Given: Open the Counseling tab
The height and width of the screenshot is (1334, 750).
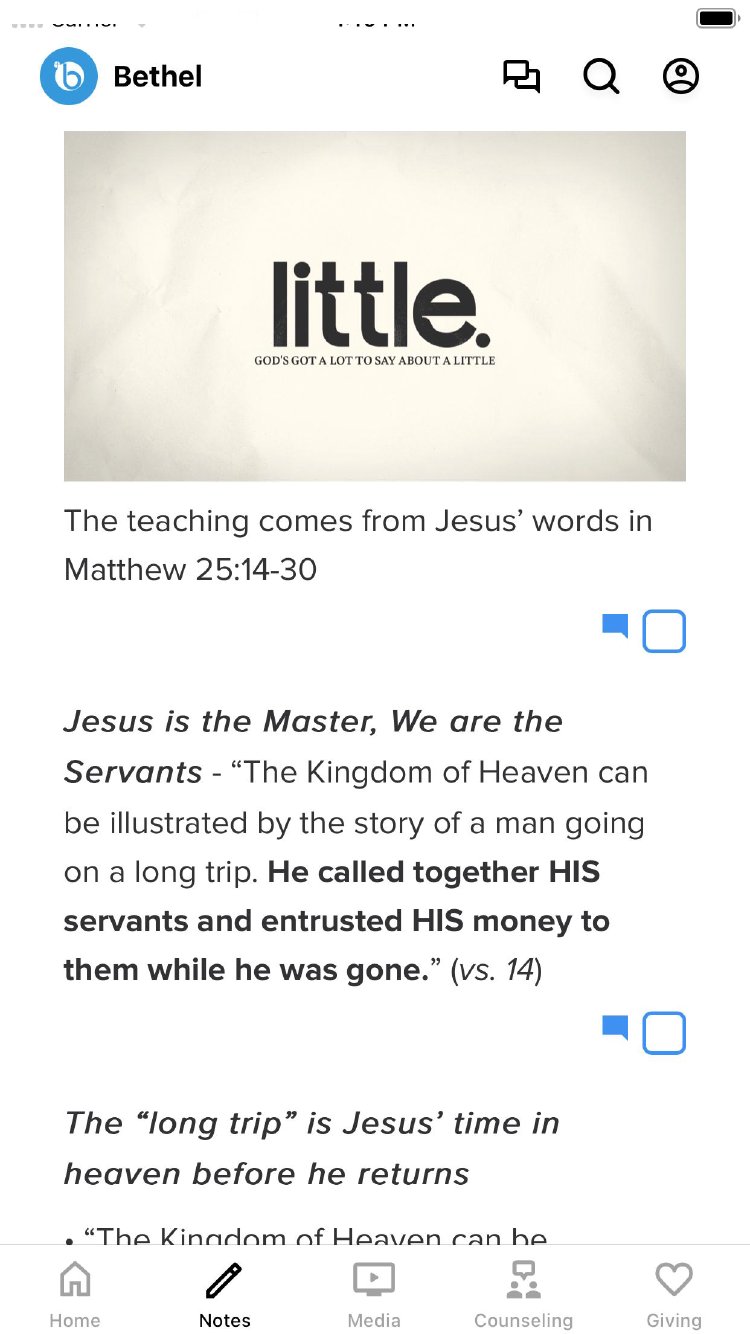Looking at the screenshot, I should pos(523,1294).
